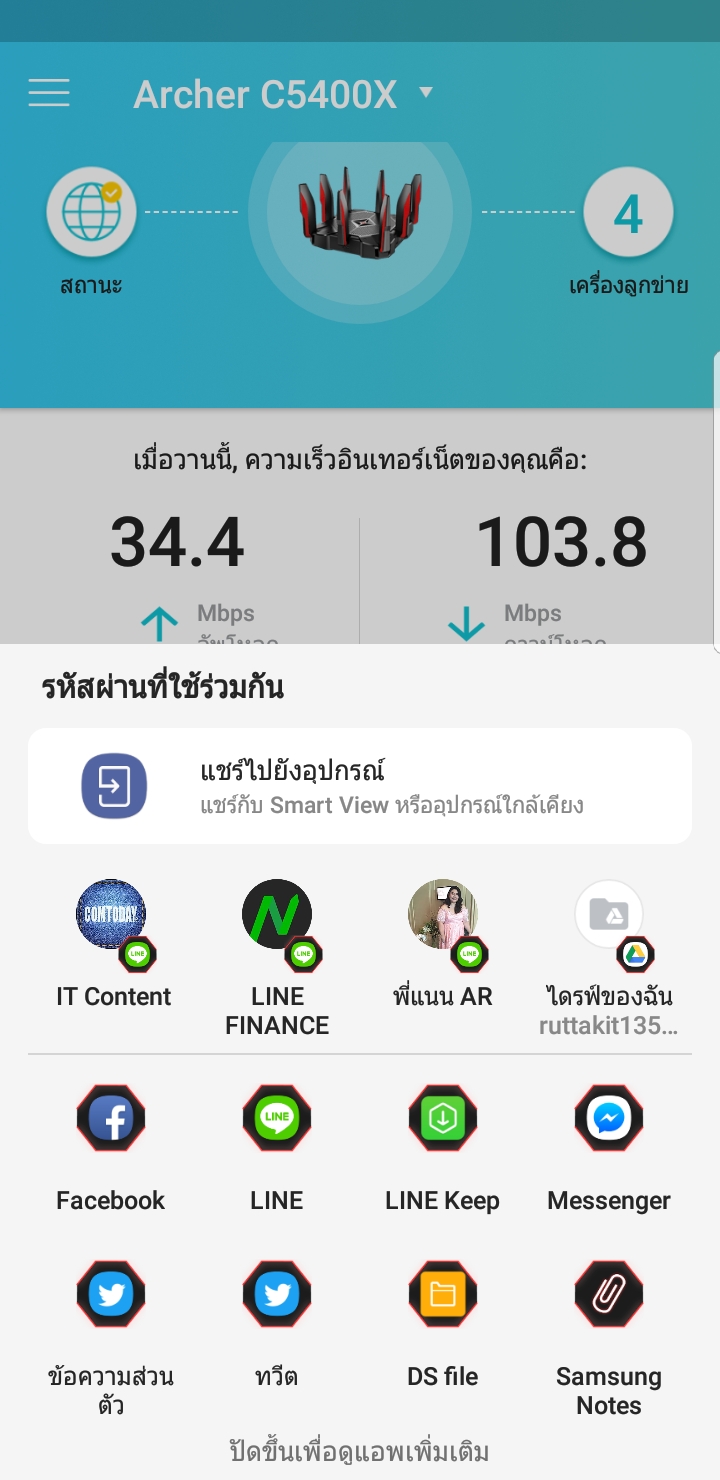Post as a tweet with ทวีต
Viewport: 720px width, 1480px height.
(277, 1296)
